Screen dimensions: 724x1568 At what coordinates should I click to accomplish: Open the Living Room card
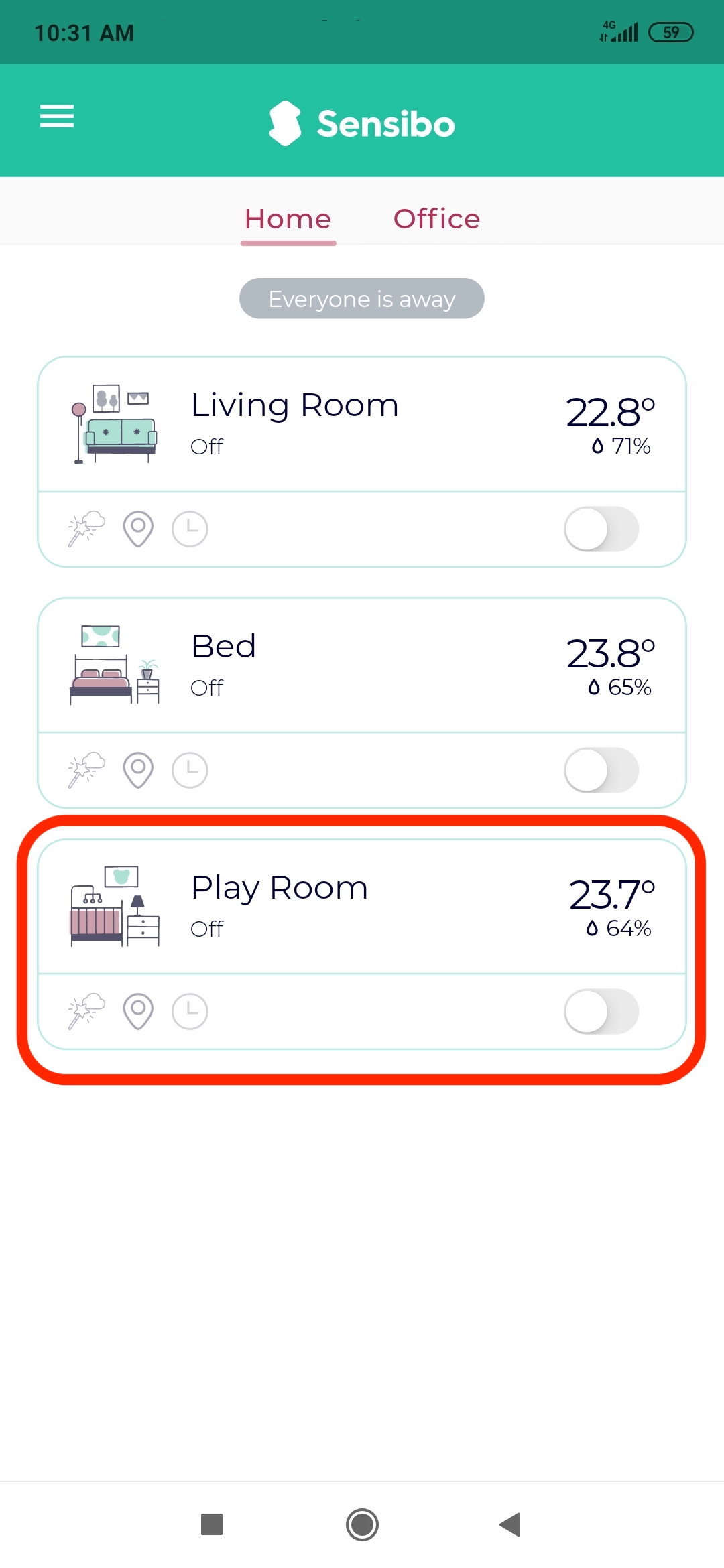(362, 424)
